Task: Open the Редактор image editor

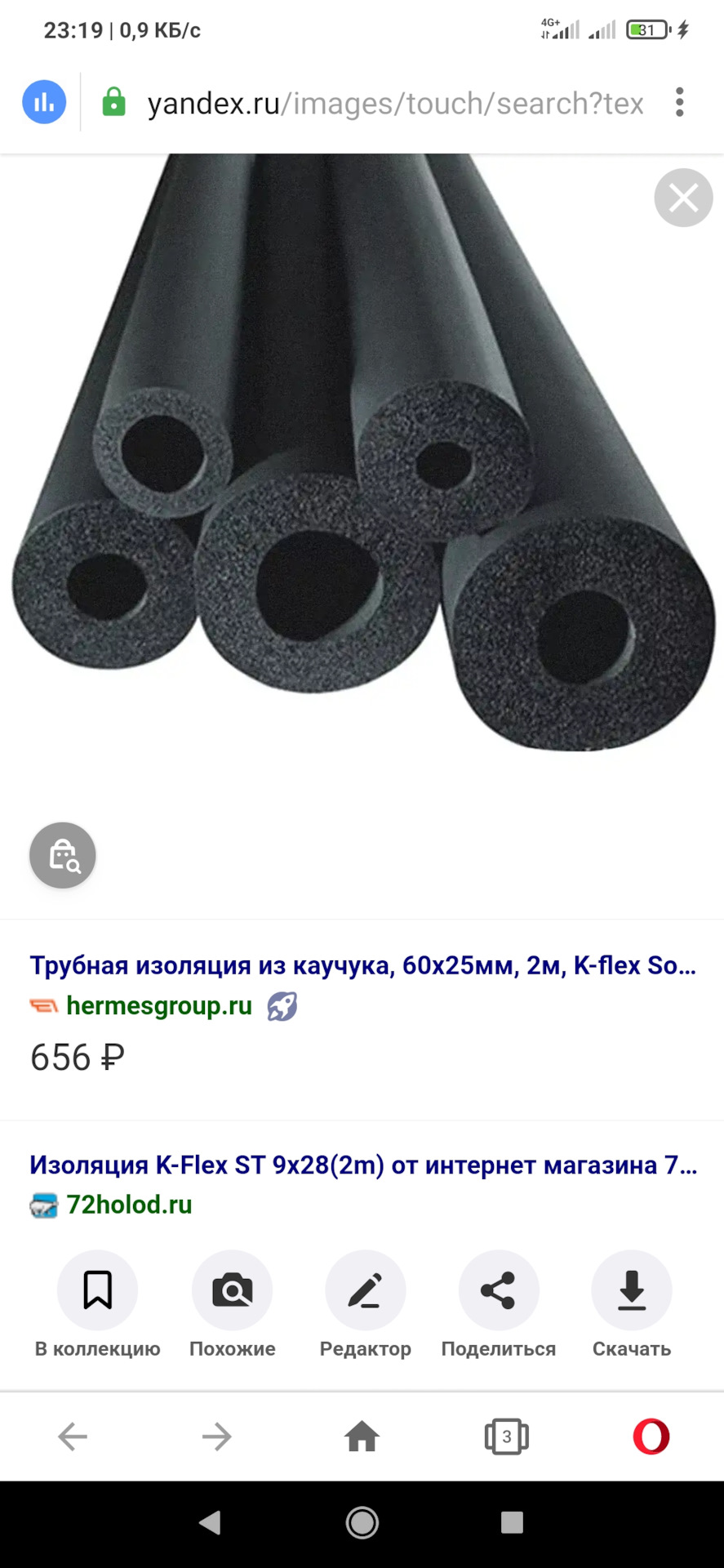Action: click(x=365, y=1290)
